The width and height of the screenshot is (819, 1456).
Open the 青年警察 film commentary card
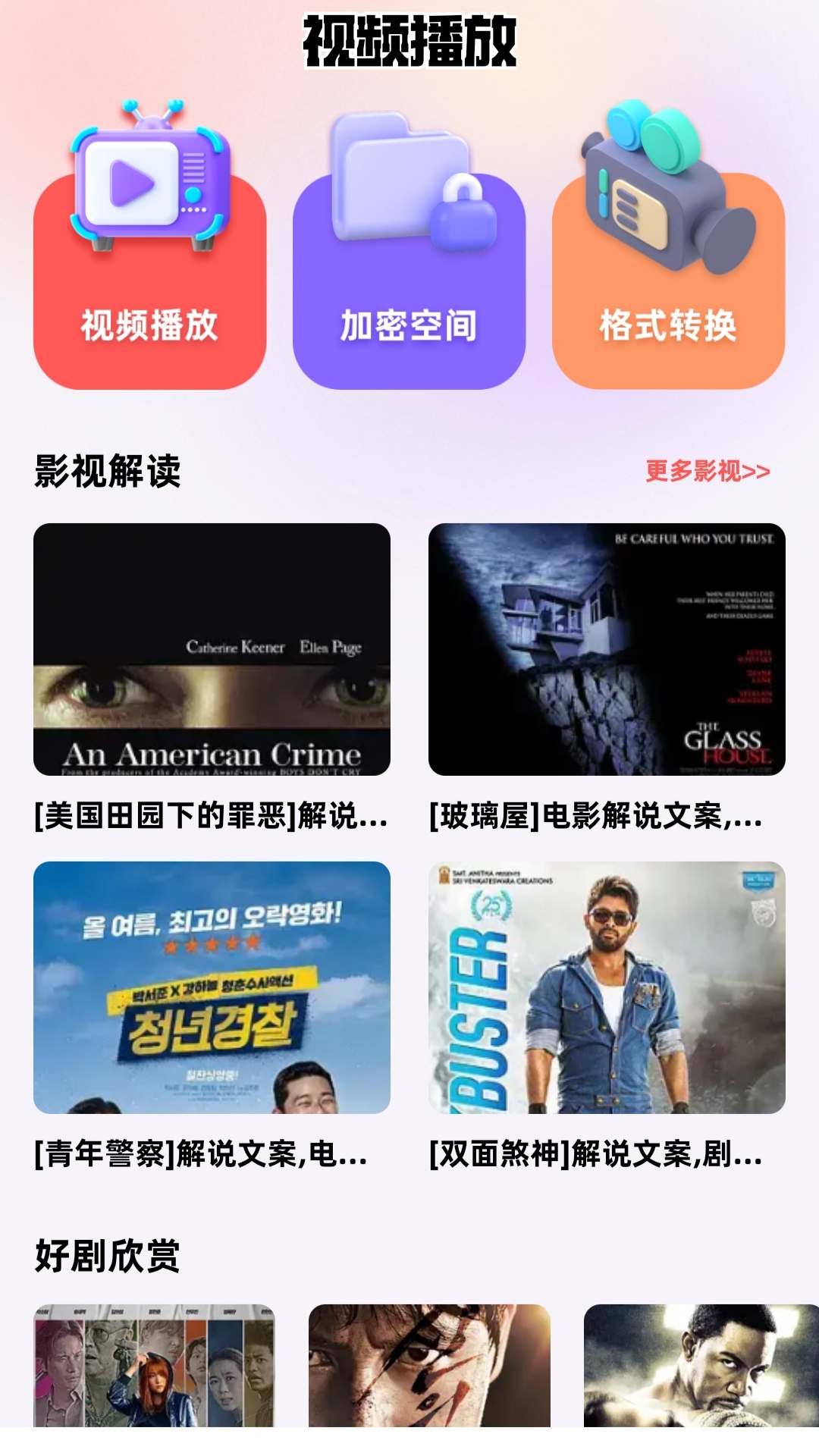coord(212,987)
